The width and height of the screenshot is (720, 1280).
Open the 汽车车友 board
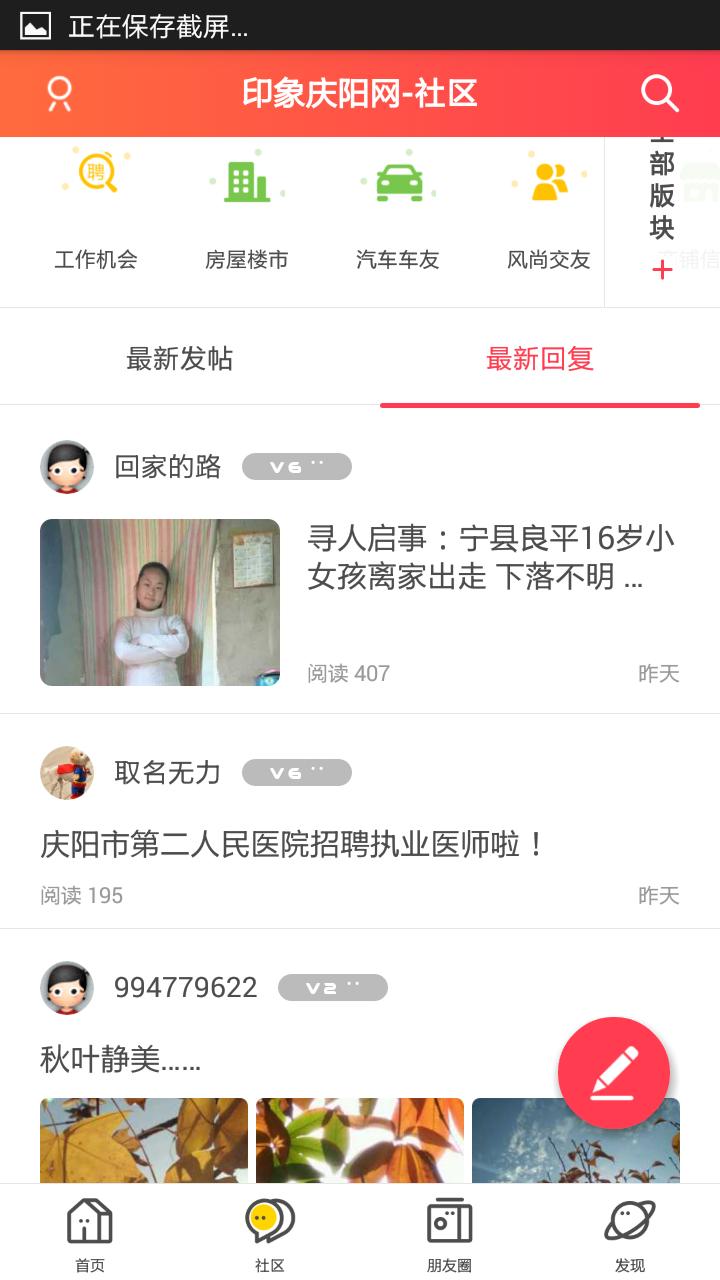[x=398, y=209]
